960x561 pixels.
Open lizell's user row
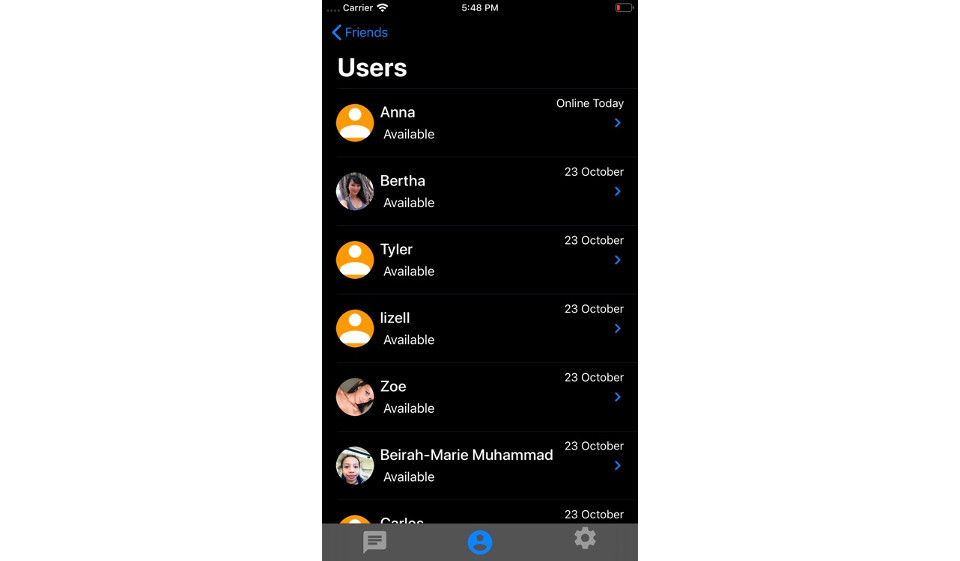pos(479,328)
